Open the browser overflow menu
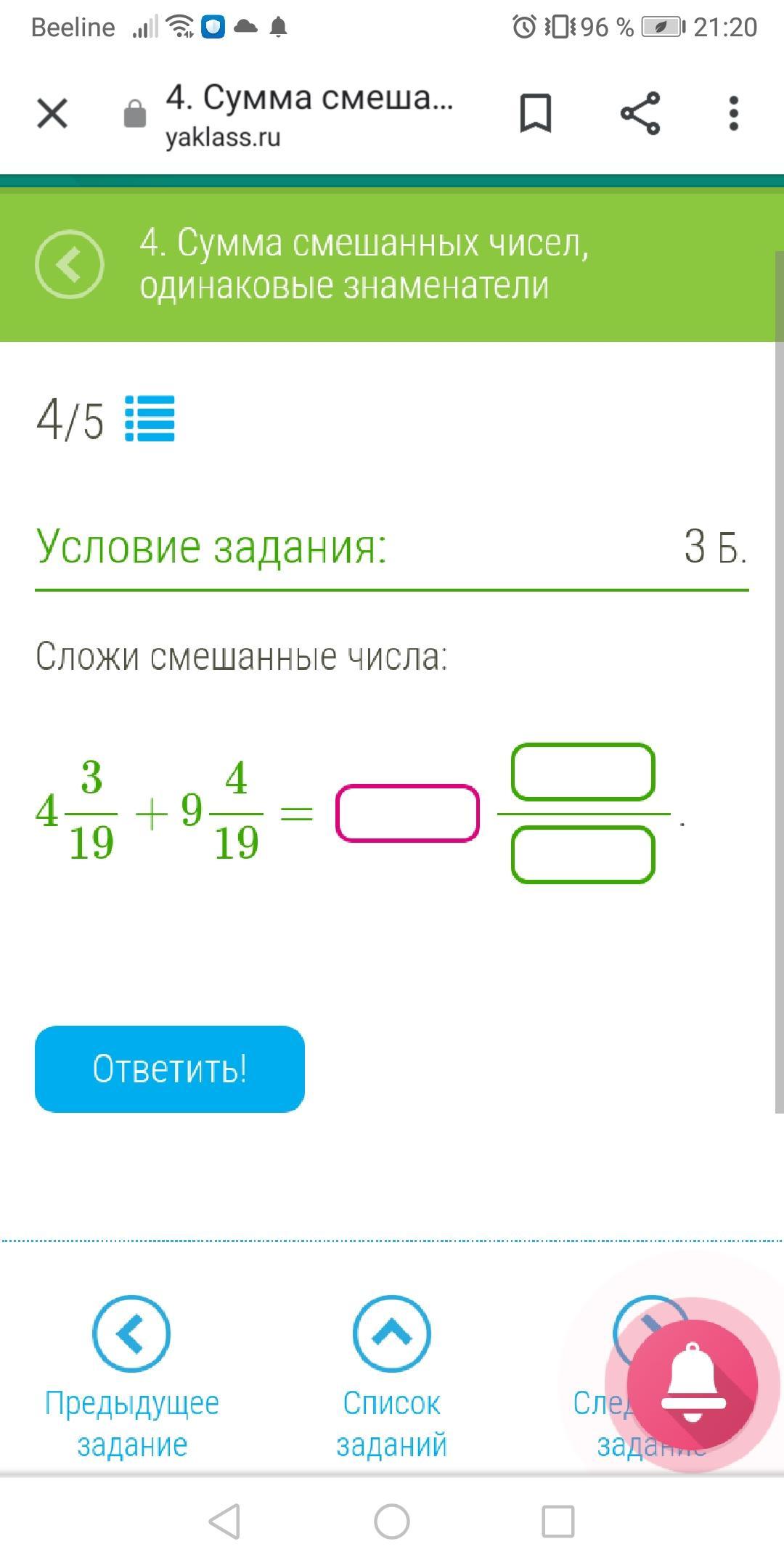This screenshot has width=784, height=1568. click(x=733, y=113)
